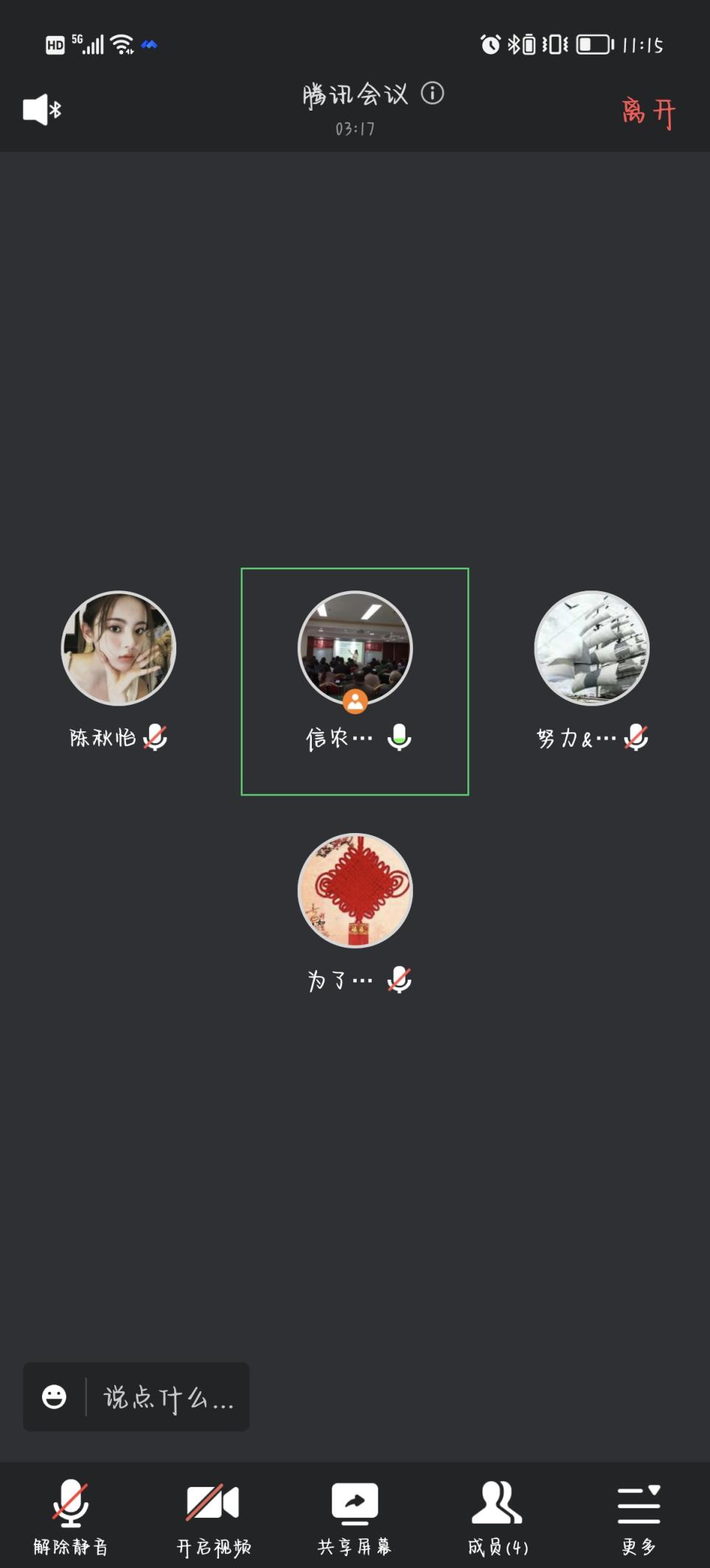Open the meeting info icon

[x=432, y=94]
